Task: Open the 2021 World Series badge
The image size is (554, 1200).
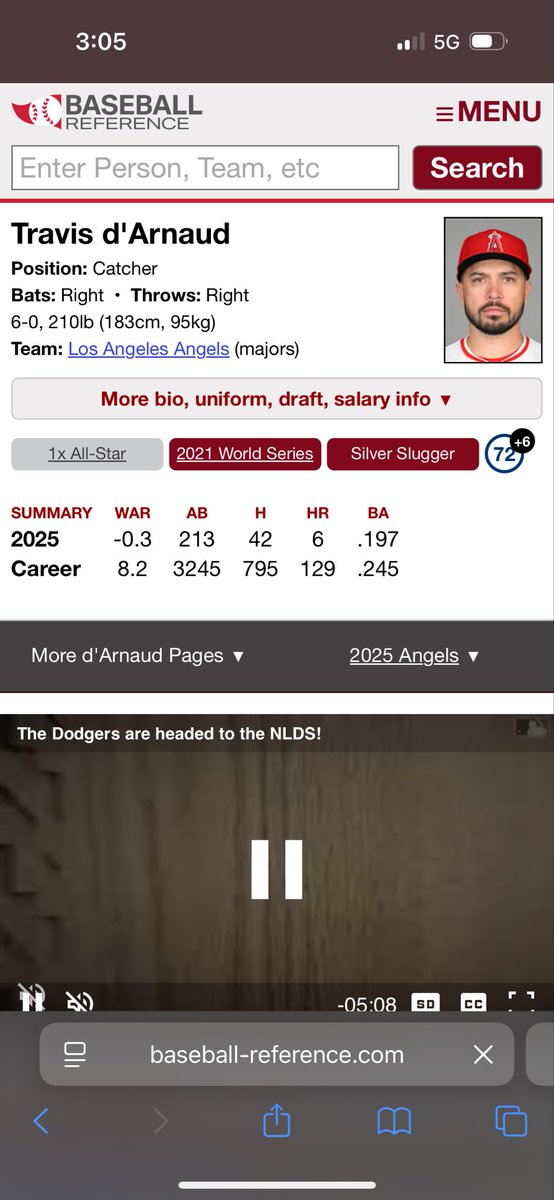Action: pos(245,453)
